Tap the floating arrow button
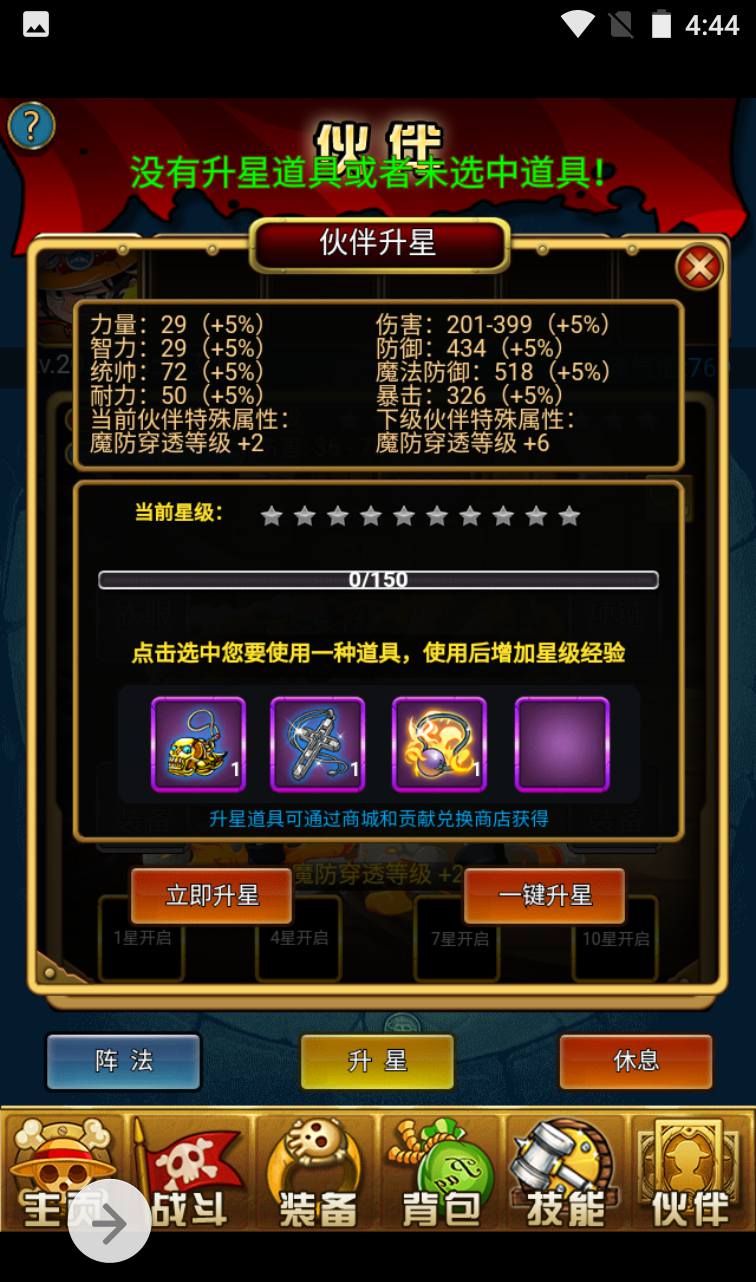Image resolution: width=756 pixels, height=1282 pixels. tap(110, 1223)
